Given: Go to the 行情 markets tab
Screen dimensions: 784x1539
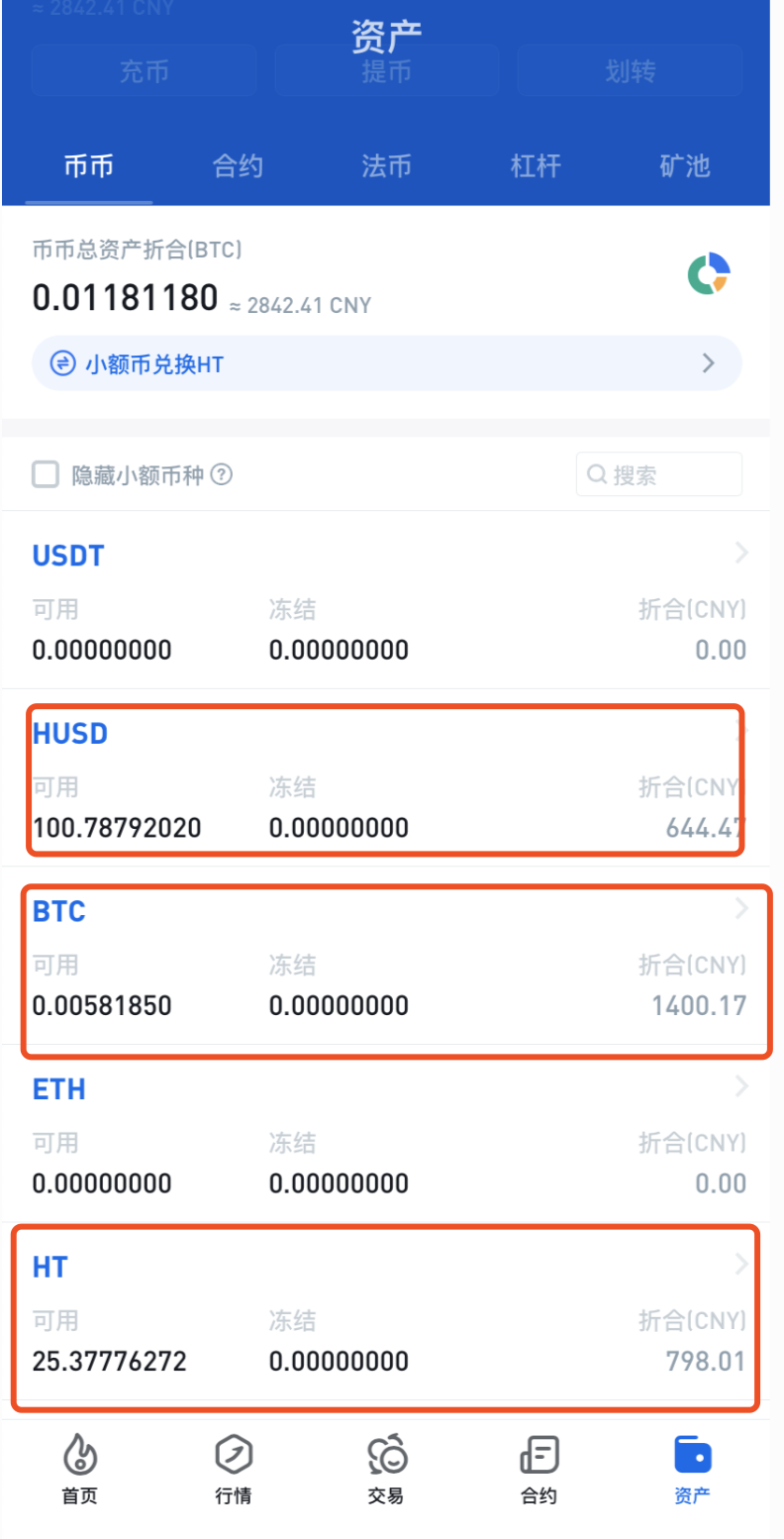Looking at the screenshot, I should point(234,1468).
